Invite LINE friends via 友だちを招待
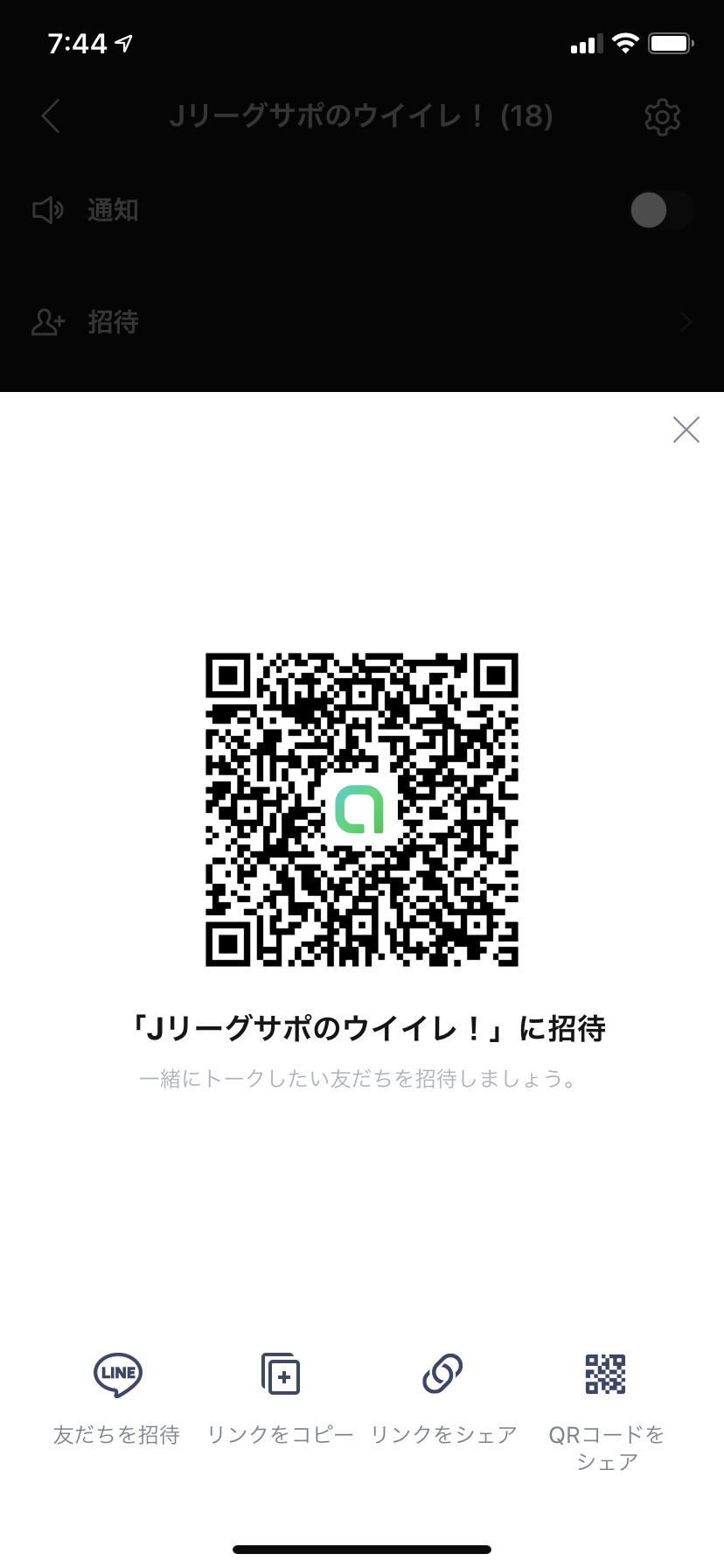Image resolution: width=724 pixels, height=1568 pixels. pos(117,1374)
